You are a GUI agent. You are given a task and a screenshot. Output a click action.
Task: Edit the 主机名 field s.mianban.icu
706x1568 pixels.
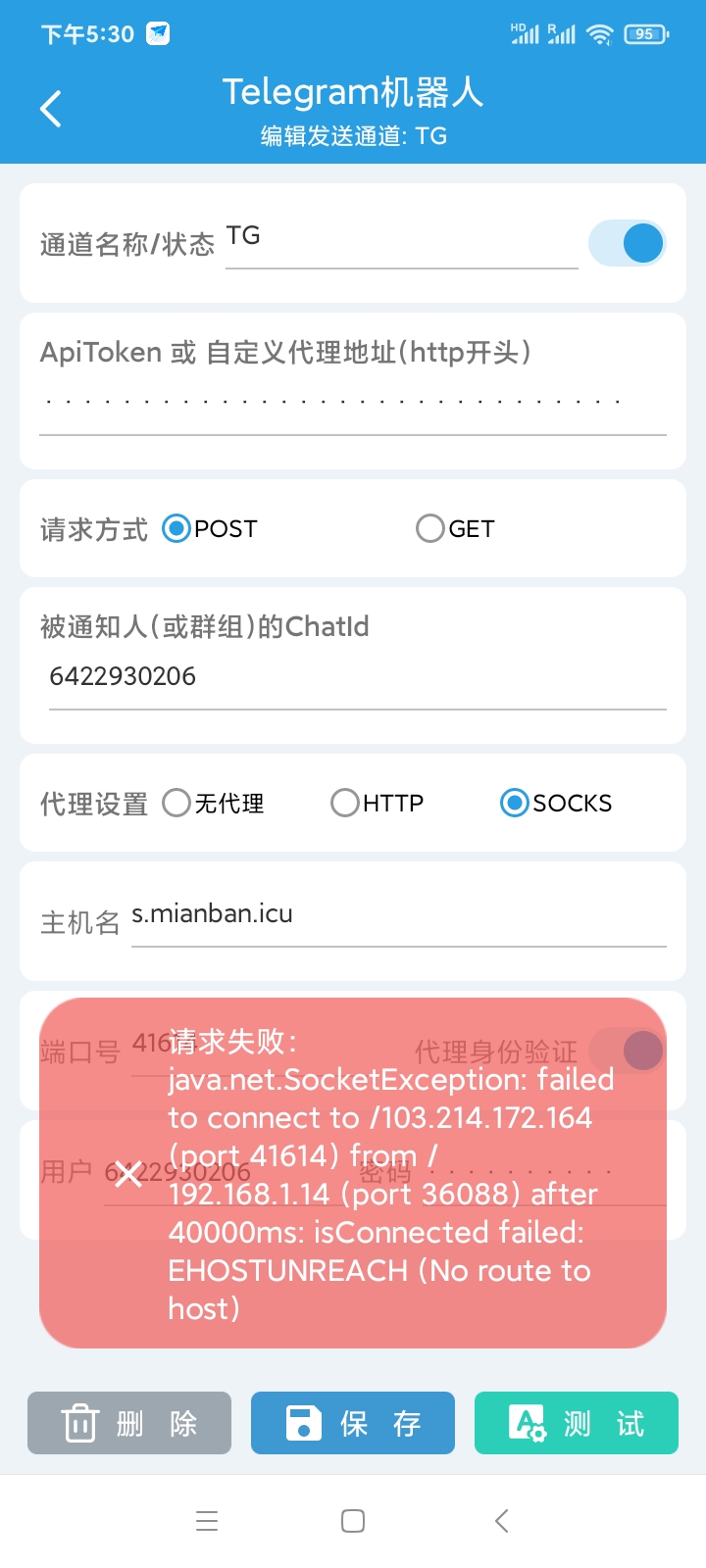[x=397, y=915]
